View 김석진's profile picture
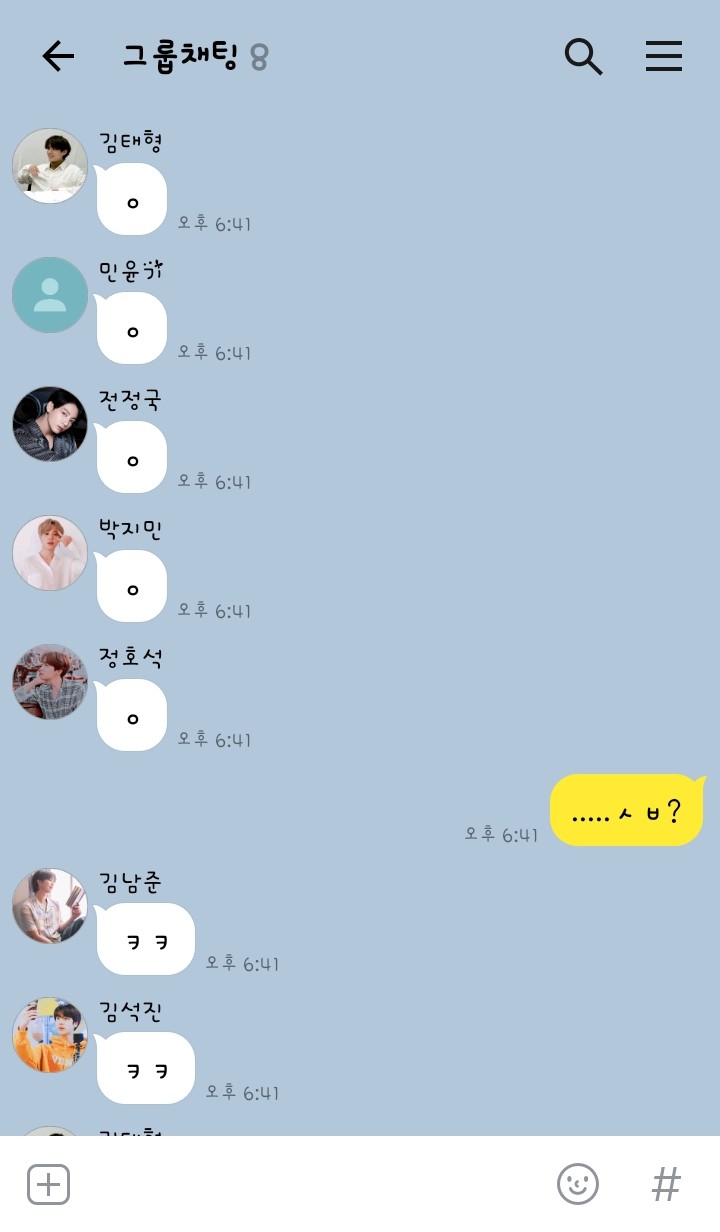The height and width of the screenshot is (1232, 720). pyautogui.click(x=50, y=1035)
